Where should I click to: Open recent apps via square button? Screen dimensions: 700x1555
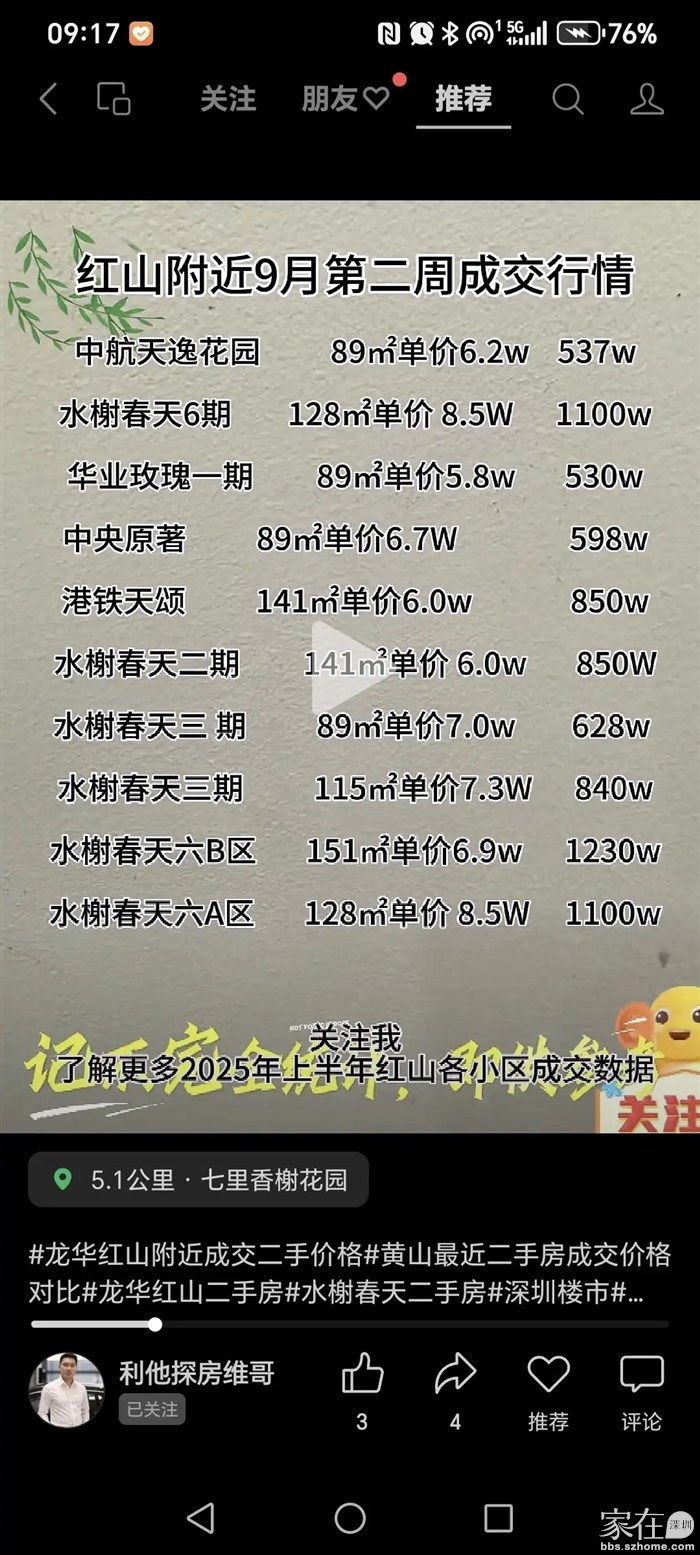pos(498,1518)
